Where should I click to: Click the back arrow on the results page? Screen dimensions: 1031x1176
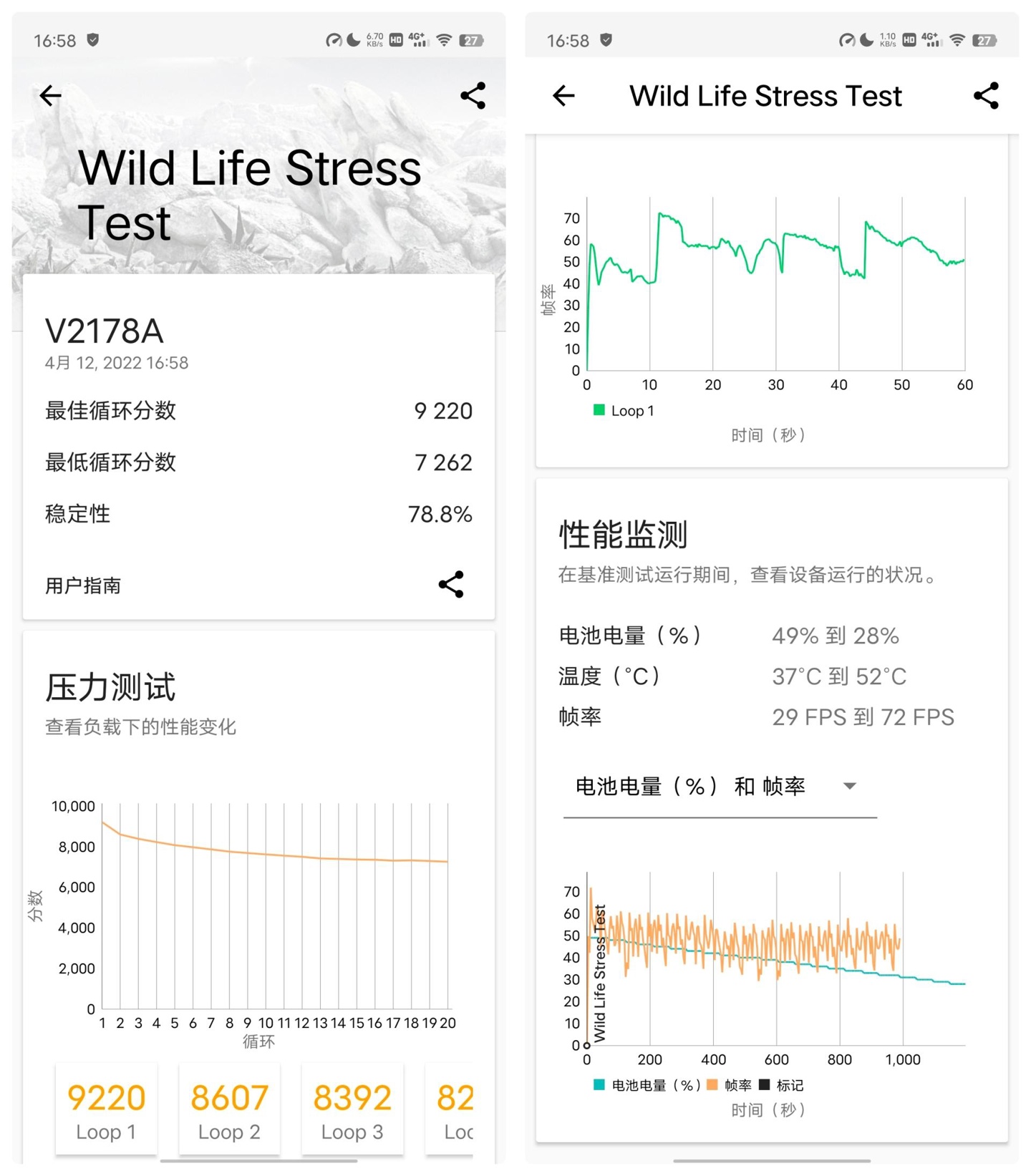[x=49, y=95]
